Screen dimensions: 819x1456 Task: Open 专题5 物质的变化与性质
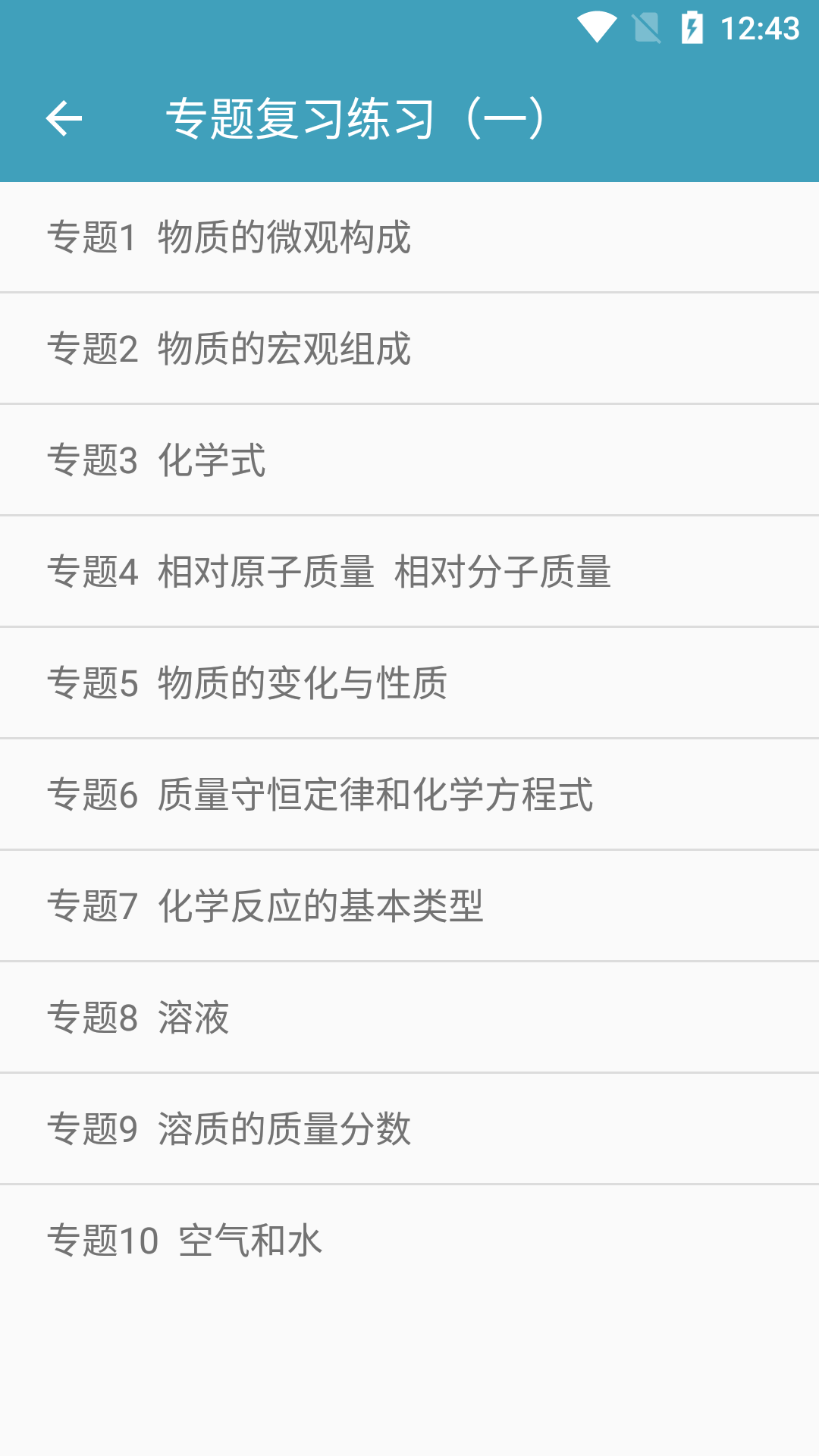coord(247,683)
